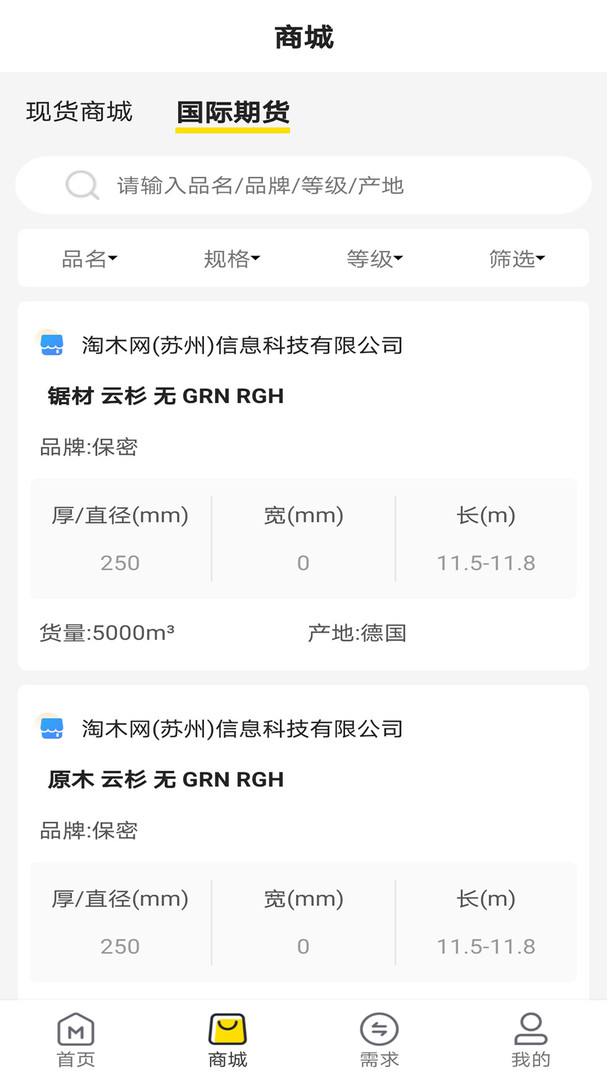Switch to the 现货商城 tab
607x1080 pixels.
[79, 112]
